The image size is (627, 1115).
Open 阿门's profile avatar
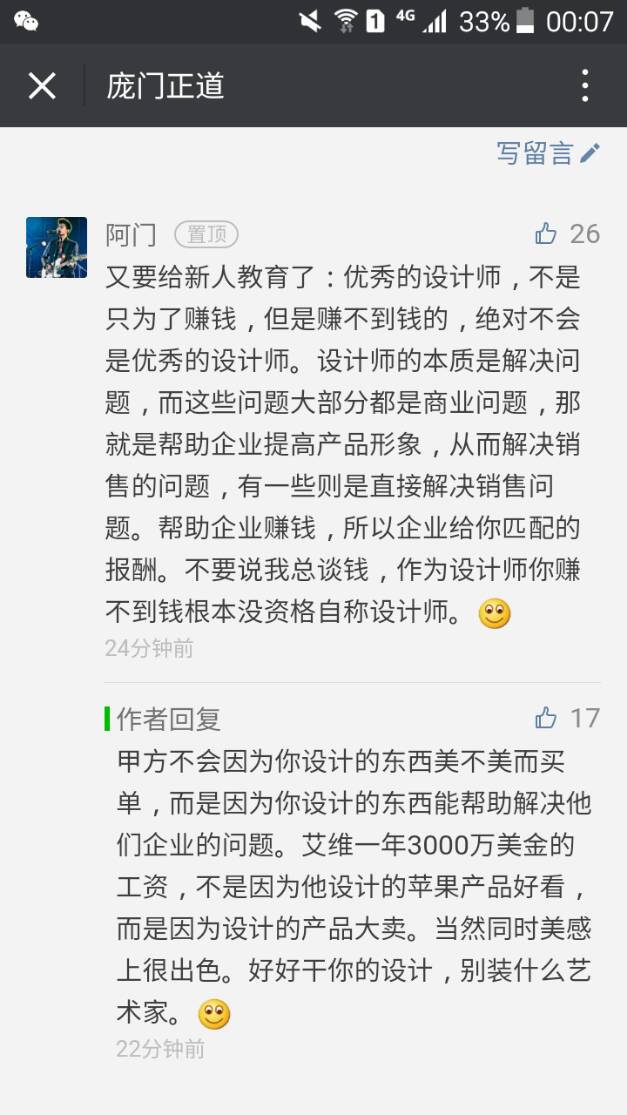(x=56, y=247)
